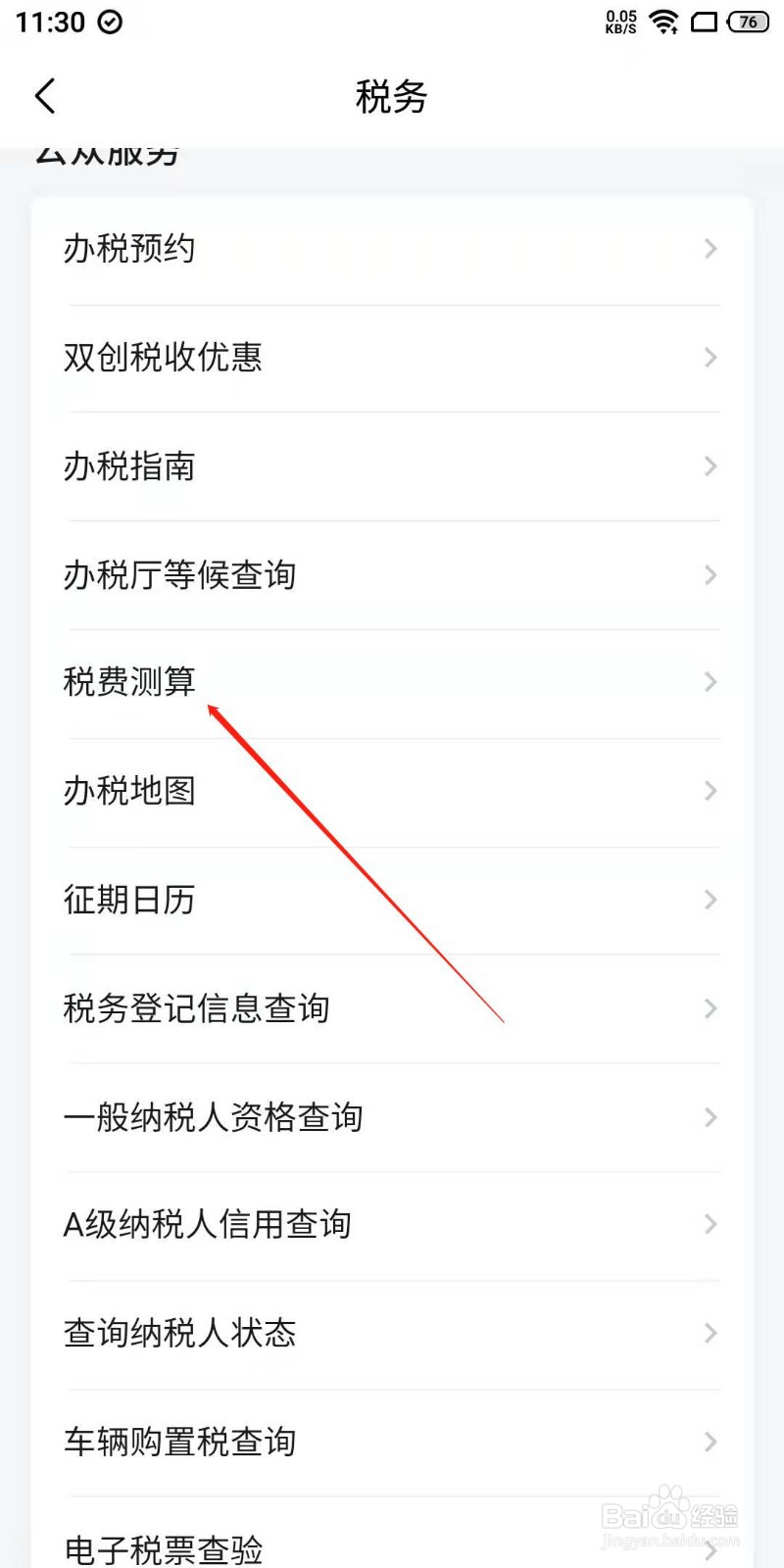Screen dimensions: 784x1568
Task: Tap the 税务 title bar
Action: click(x=391, y=95)
